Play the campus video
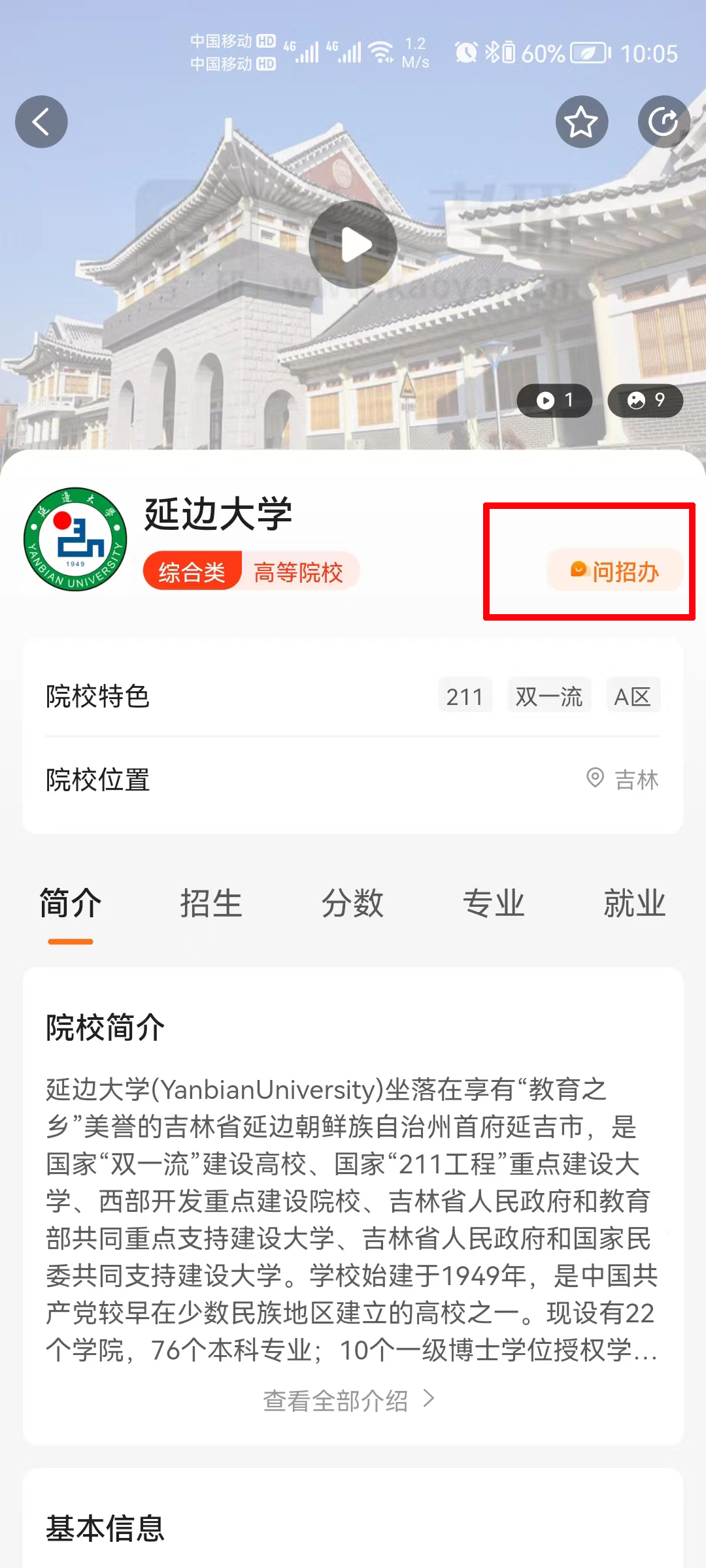 353,245
